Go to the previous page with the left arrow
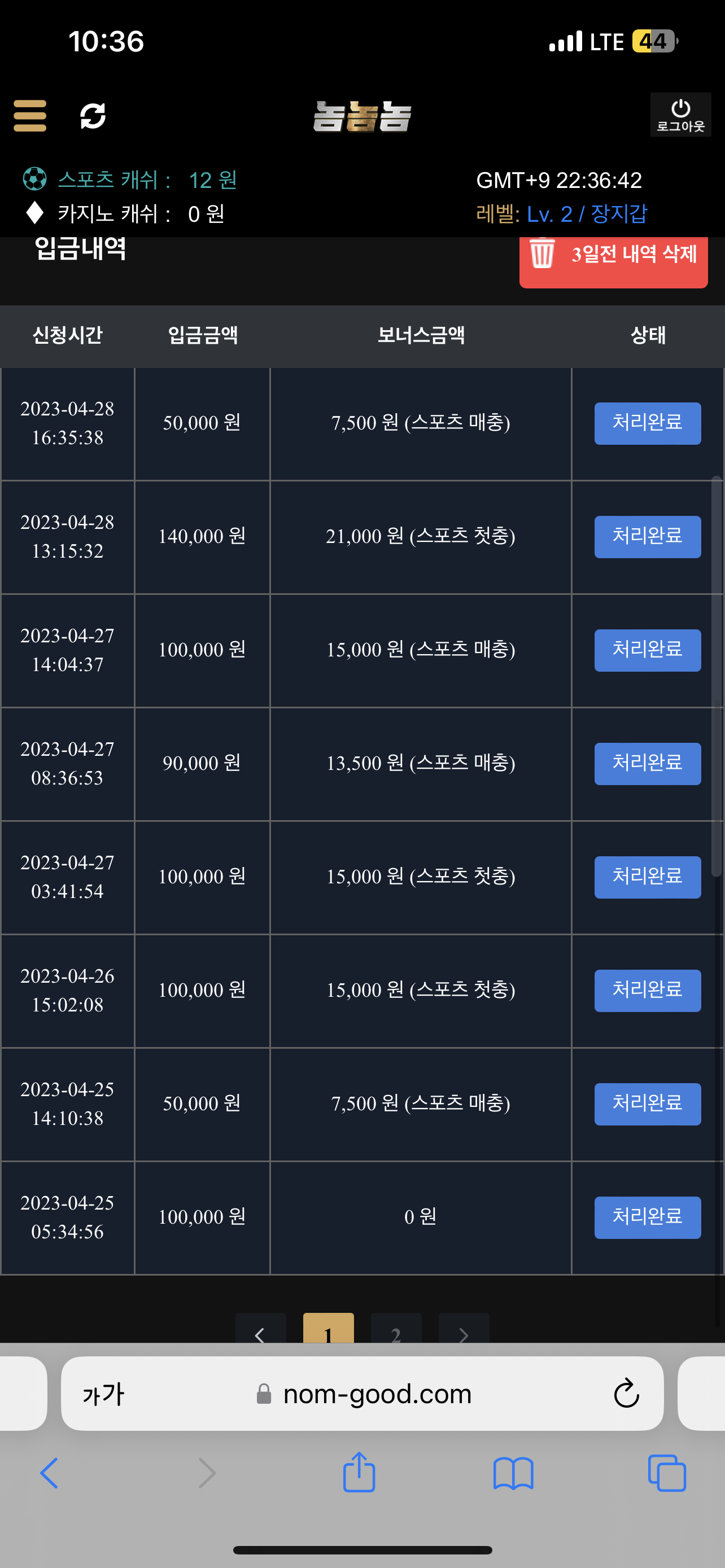 (x=260, y=1329)
